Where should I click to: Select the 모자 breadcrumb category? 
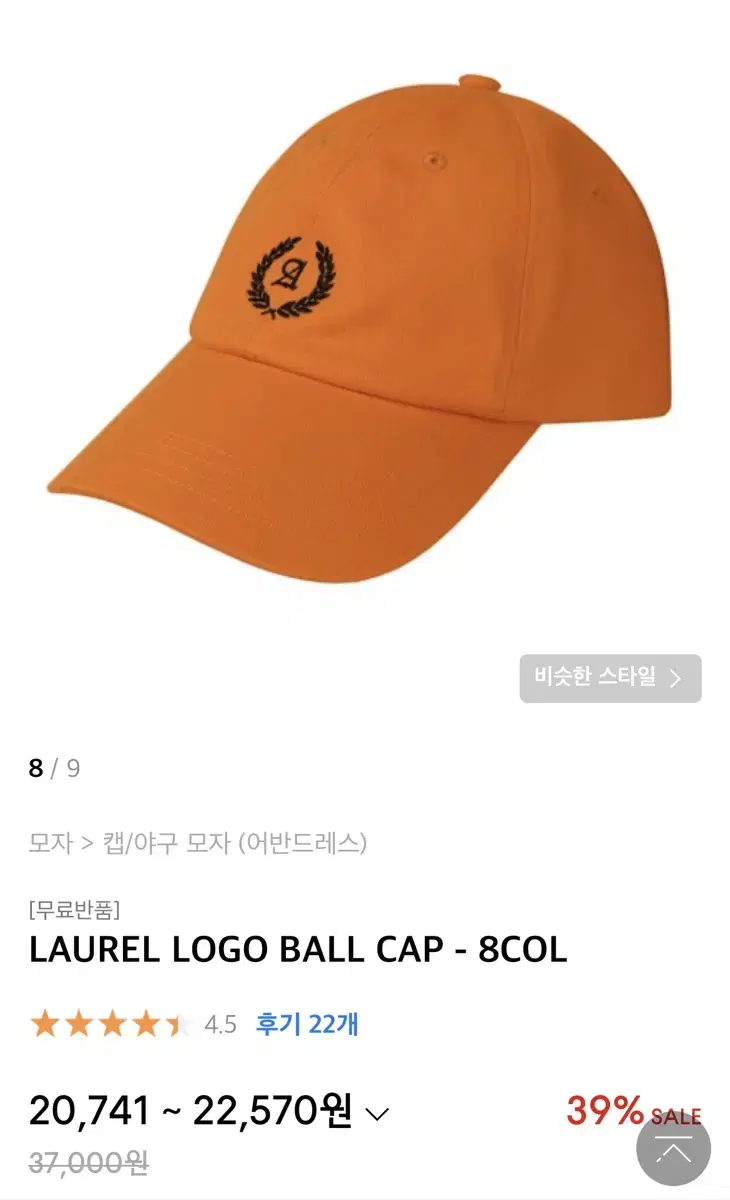(46, 842)
